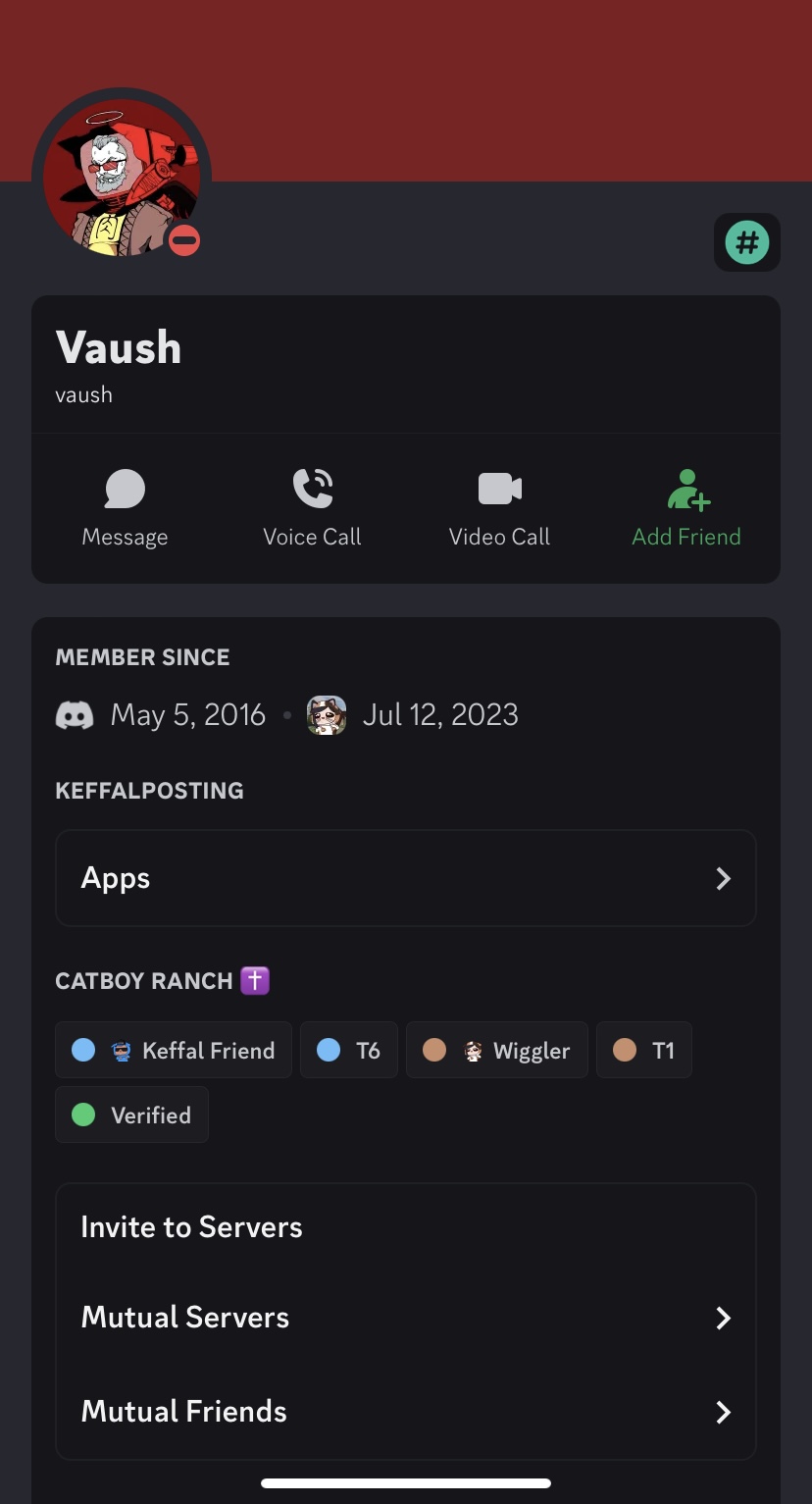Send a message to Vaush
This screenshot has height=1504, width=812.
click(x=125, y=507)
